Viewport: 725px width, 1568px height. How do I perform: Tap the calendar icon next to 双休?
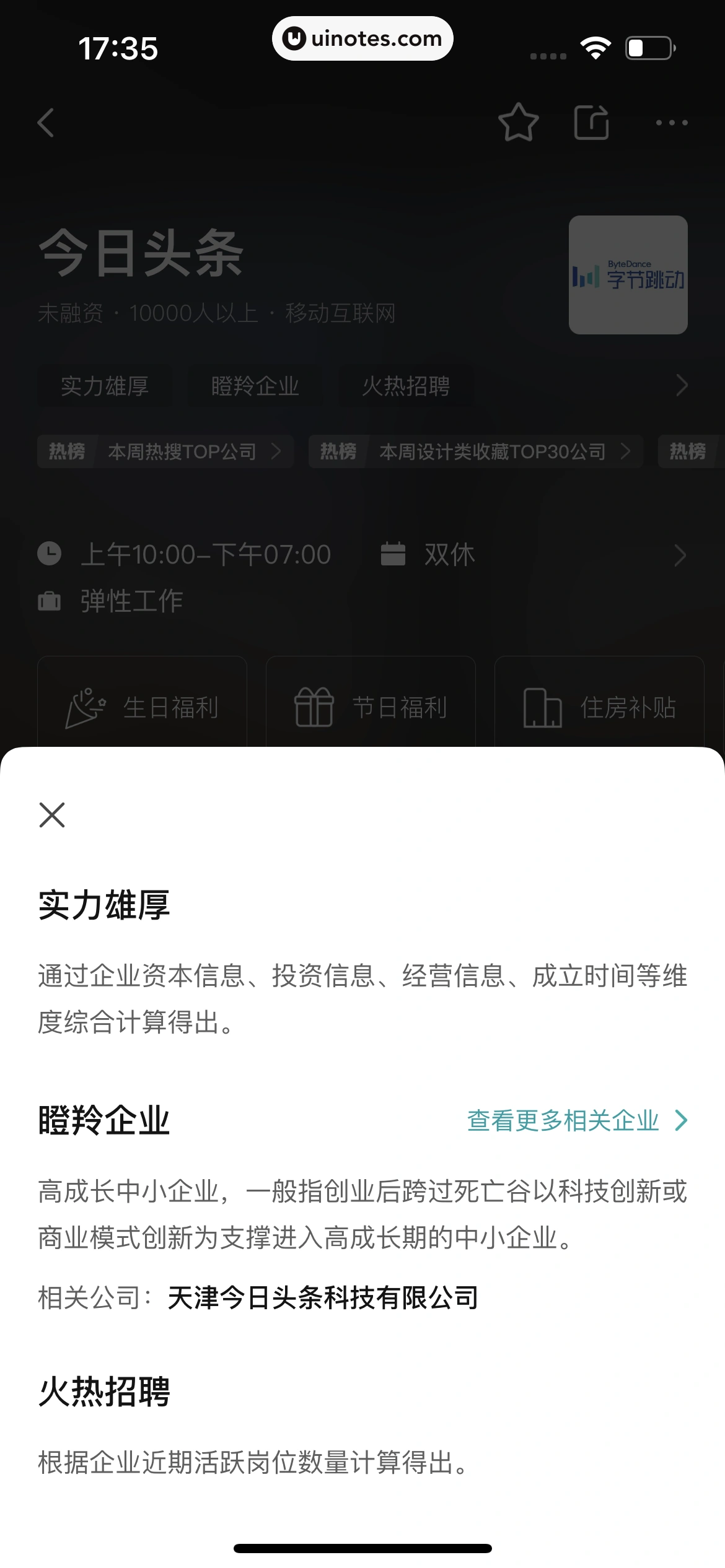395,554
